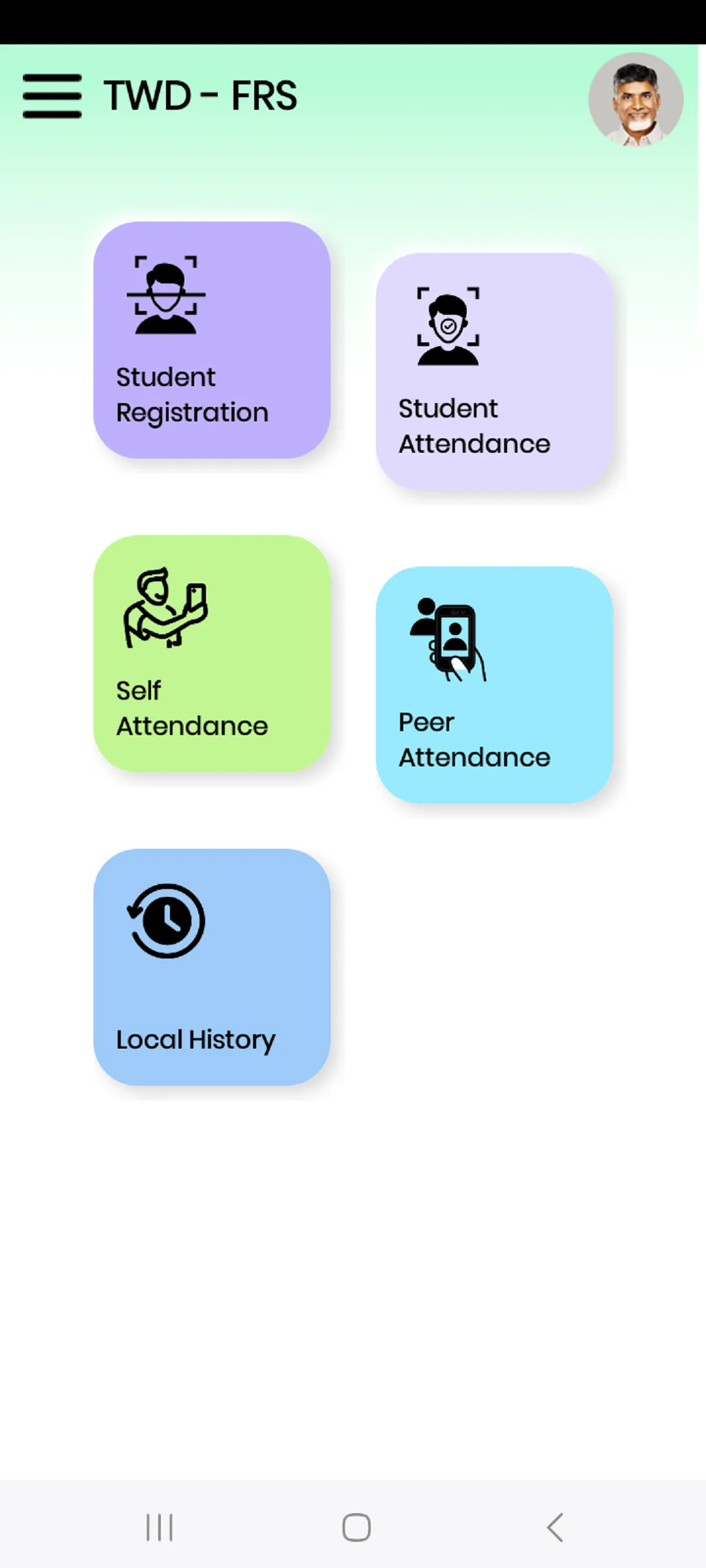
Task: Open the navigation drawer hamburger icon
Action: (52, 95)
